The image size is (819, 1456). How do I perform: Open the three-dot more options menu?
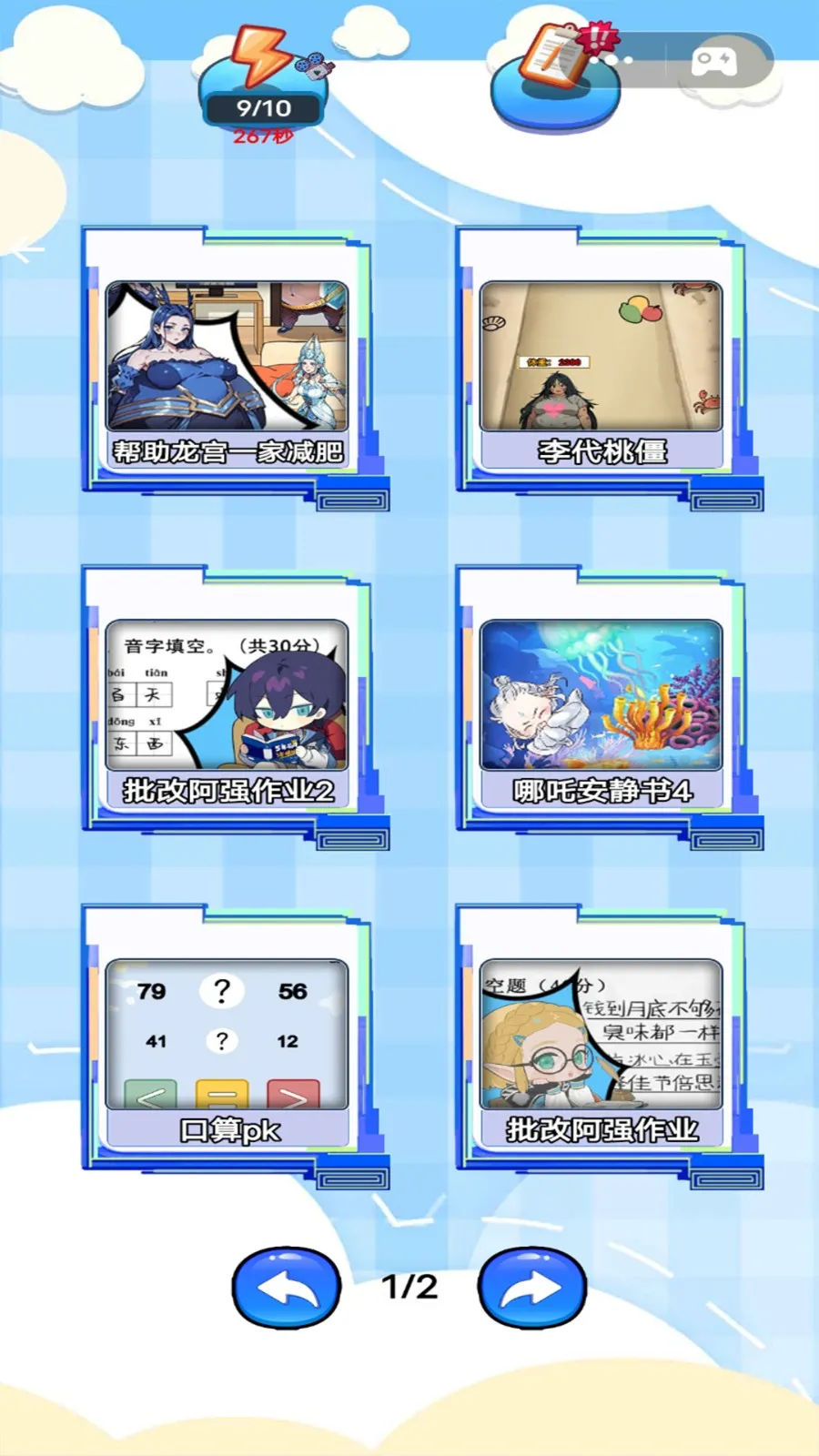[x=622, y=60]
